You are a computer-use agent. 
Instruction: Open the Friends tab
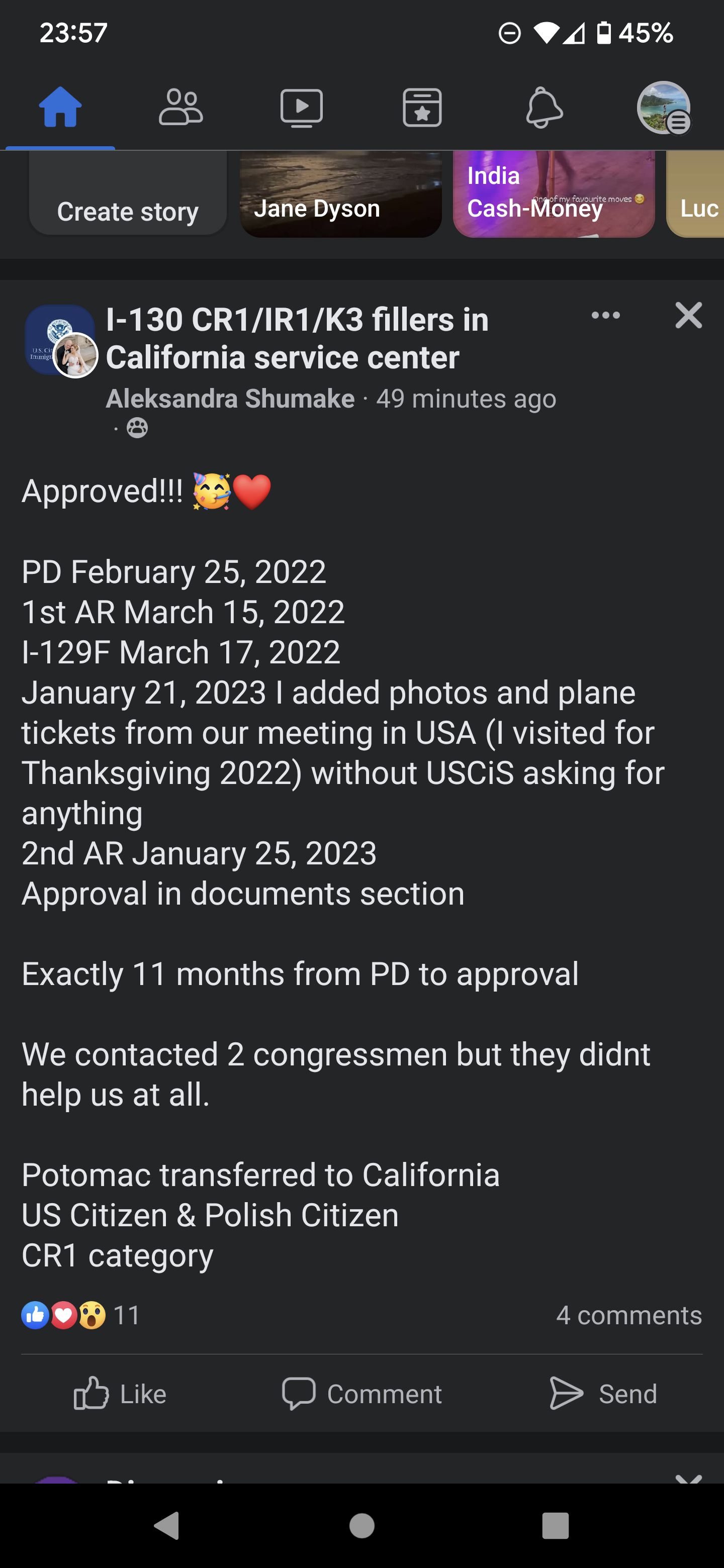click(x=181, y=108)
